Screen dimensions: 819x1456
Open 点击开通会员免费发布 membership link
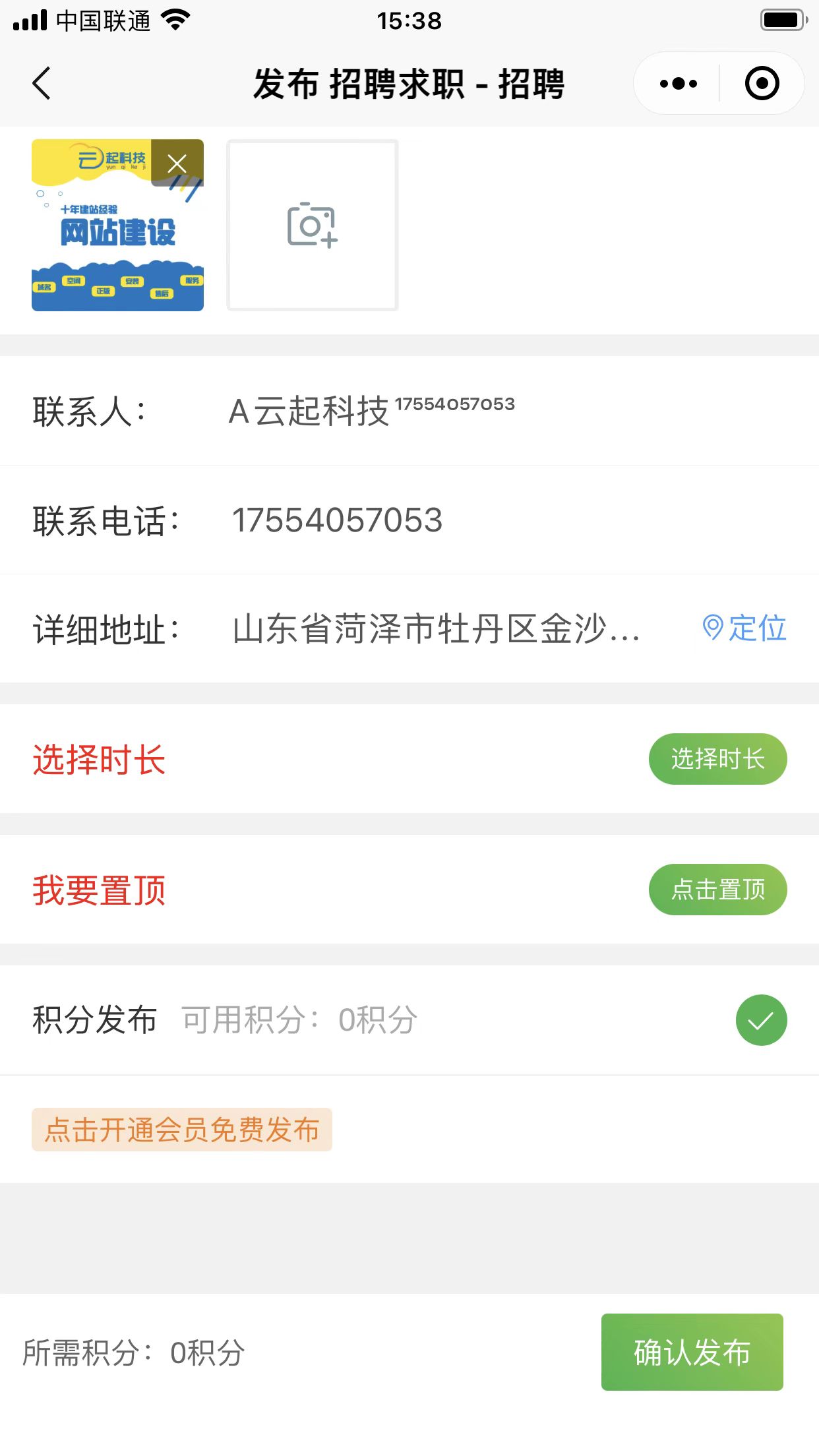click(x=182, y=1130)
